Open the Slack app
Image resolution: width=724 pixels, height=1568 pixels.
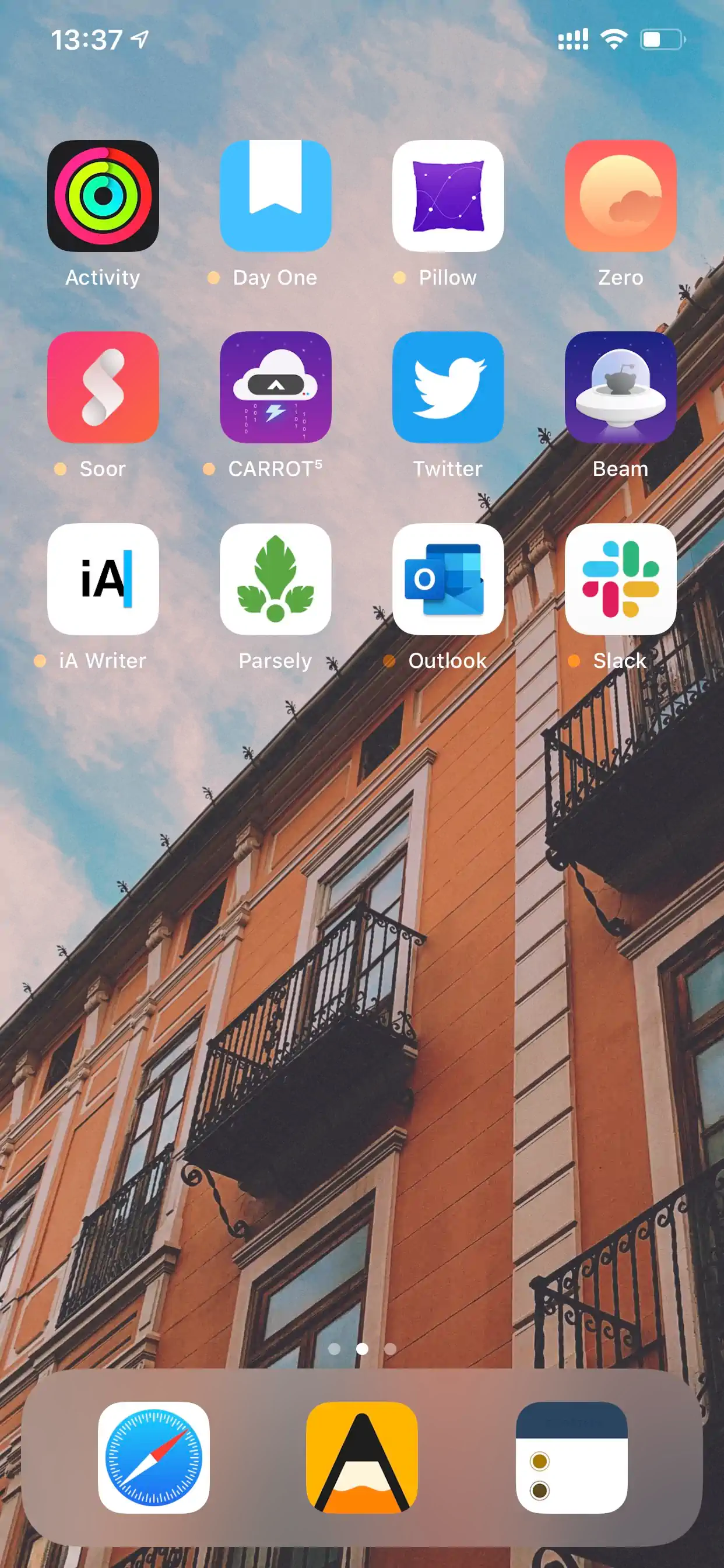point(621,579)
